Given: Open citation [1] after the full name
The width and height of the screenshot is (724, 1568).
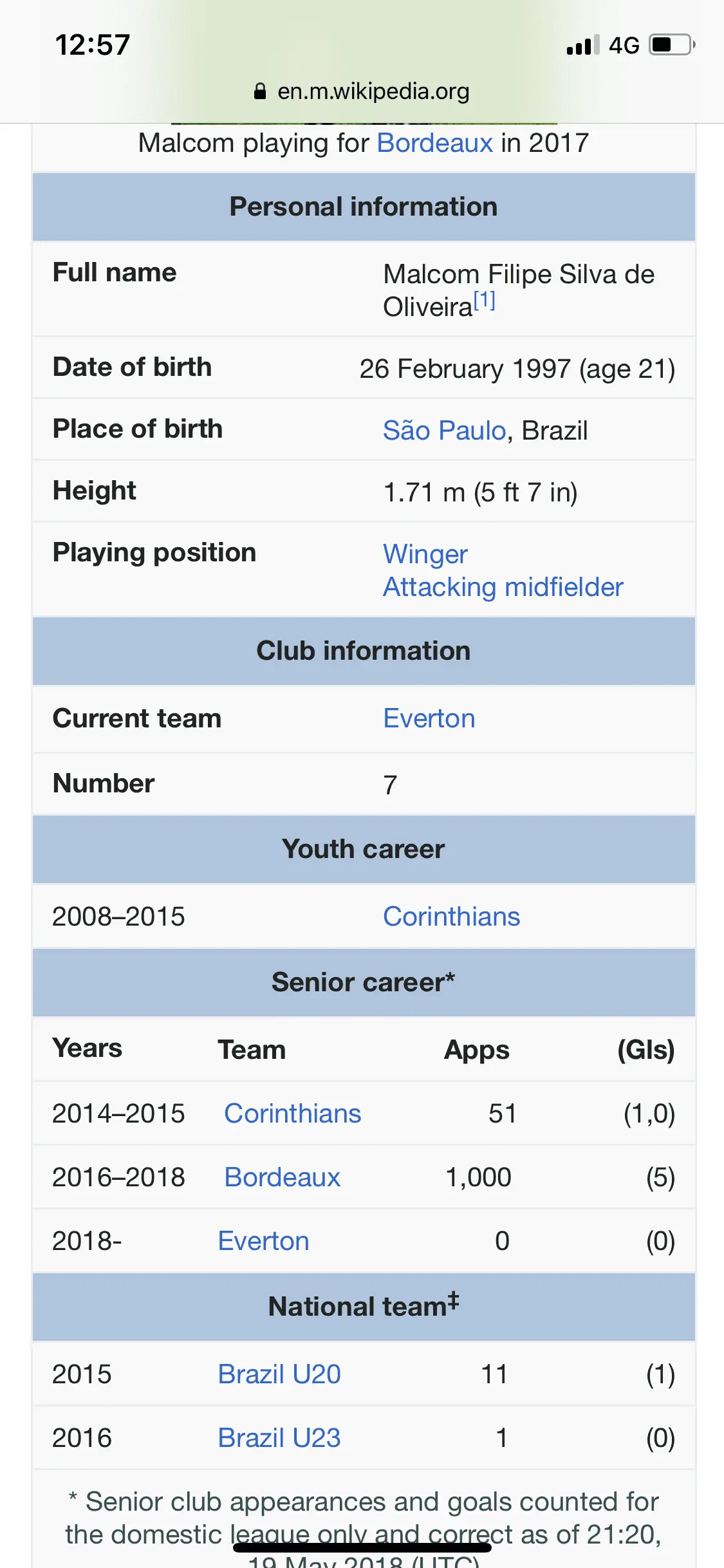Looking at the screenshot, I should (x=485, y=301).
